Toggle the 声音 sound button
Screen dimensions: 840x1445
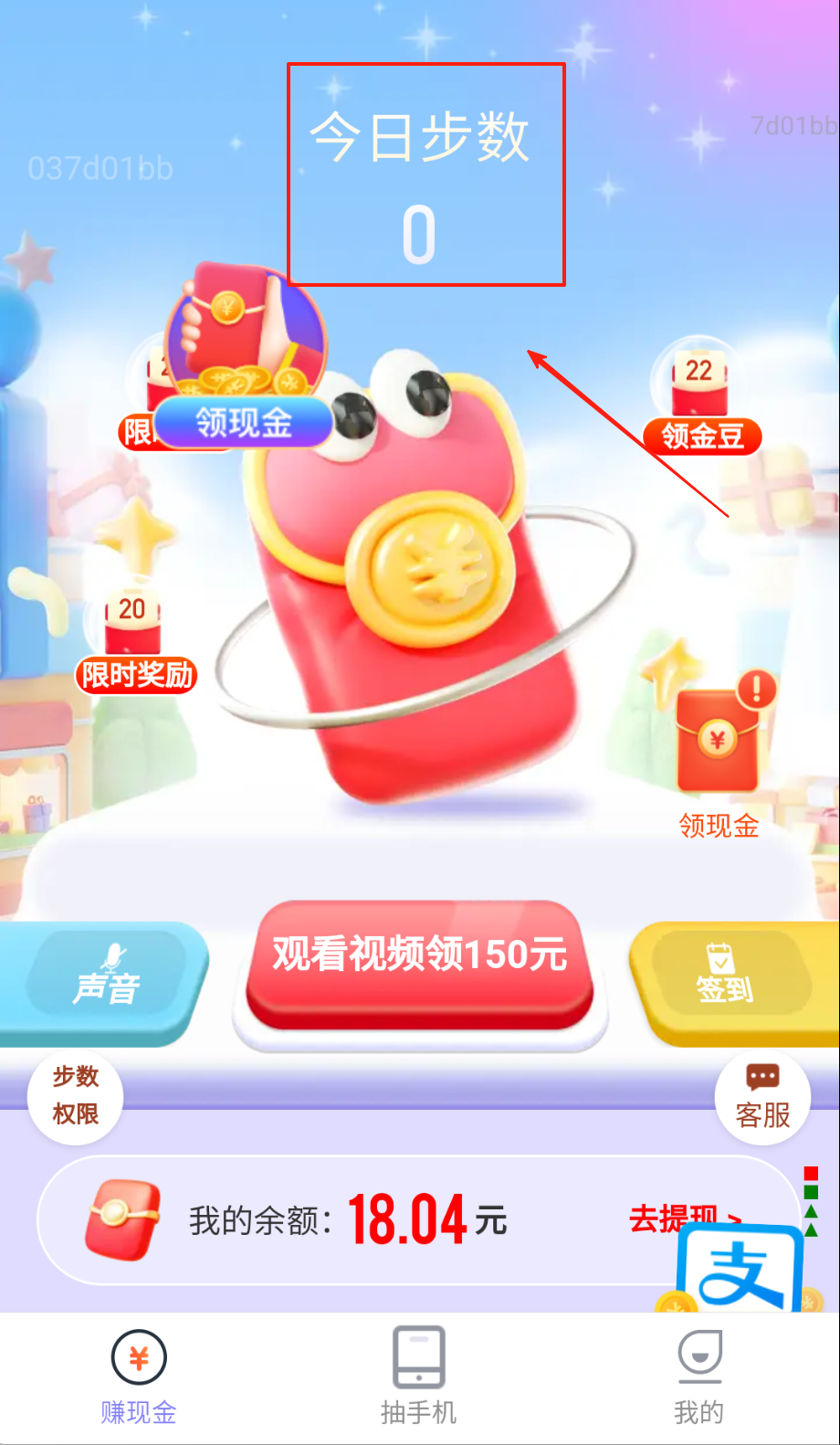click(x=106, y=979)
